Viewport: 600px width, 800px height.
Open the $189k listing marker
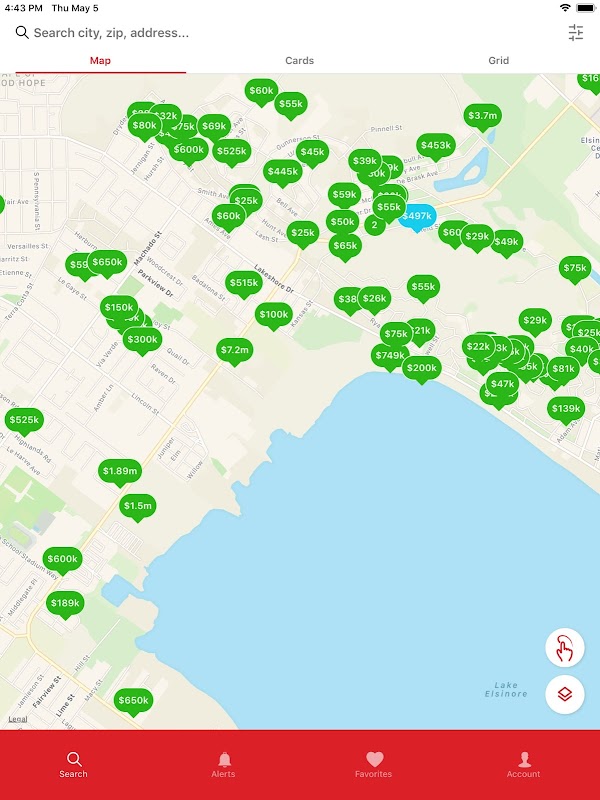click(65, 605)
